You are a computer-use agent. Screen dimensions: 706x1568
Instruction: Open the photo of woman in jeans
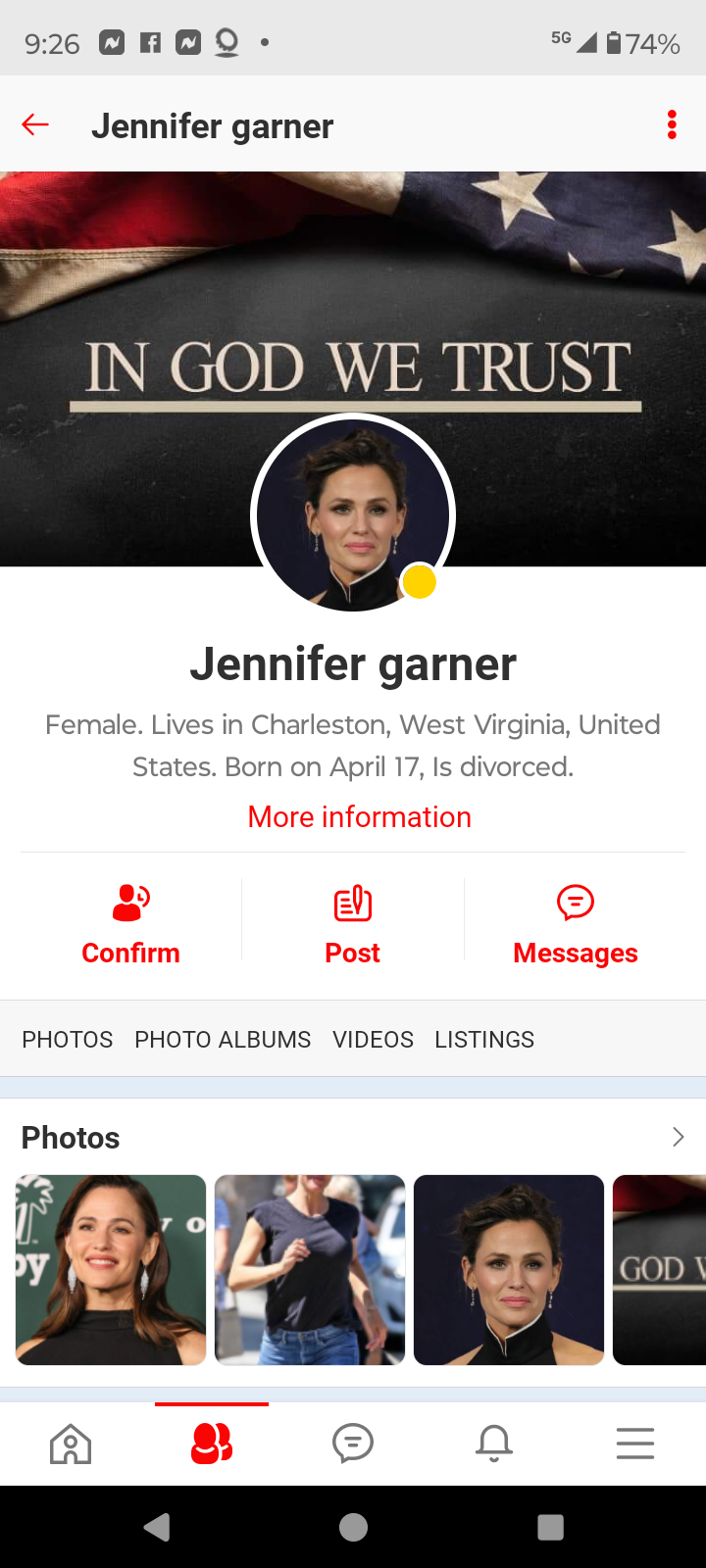(310, 1269)
